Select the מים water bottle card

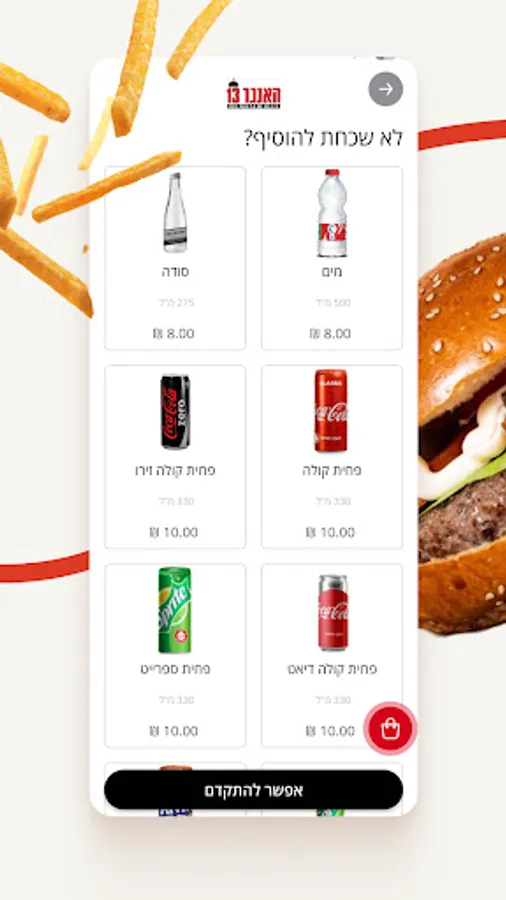tap(332, 258)
